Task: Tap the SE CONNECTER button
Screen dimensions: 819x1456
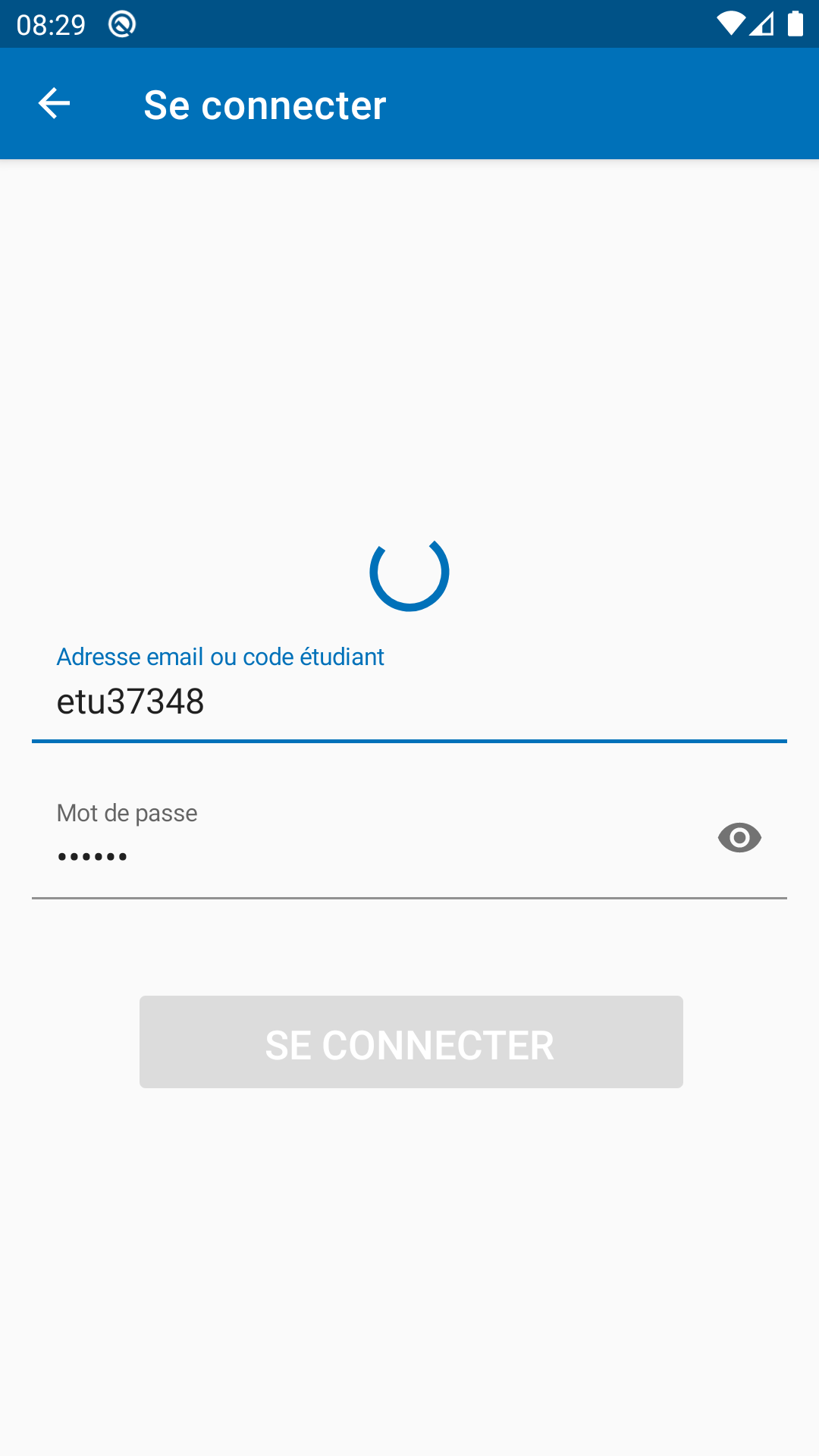Action: click(x=411, y=1042)
